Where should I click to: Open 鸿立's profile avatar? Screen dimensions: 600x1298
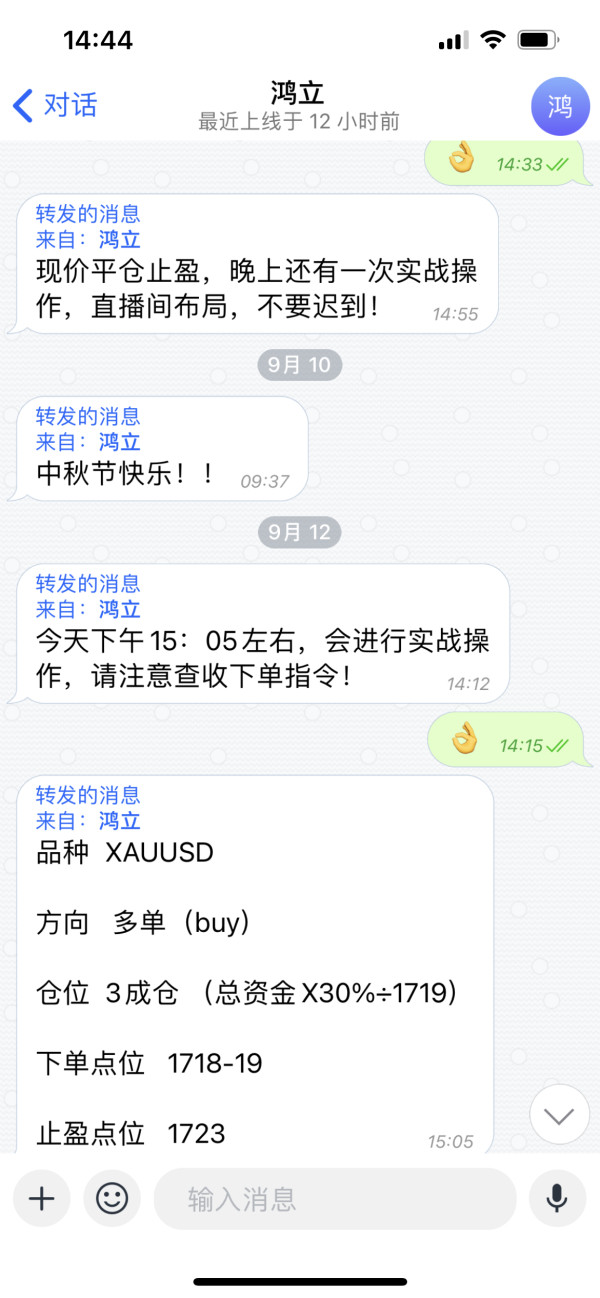click(x=560, y=106)
